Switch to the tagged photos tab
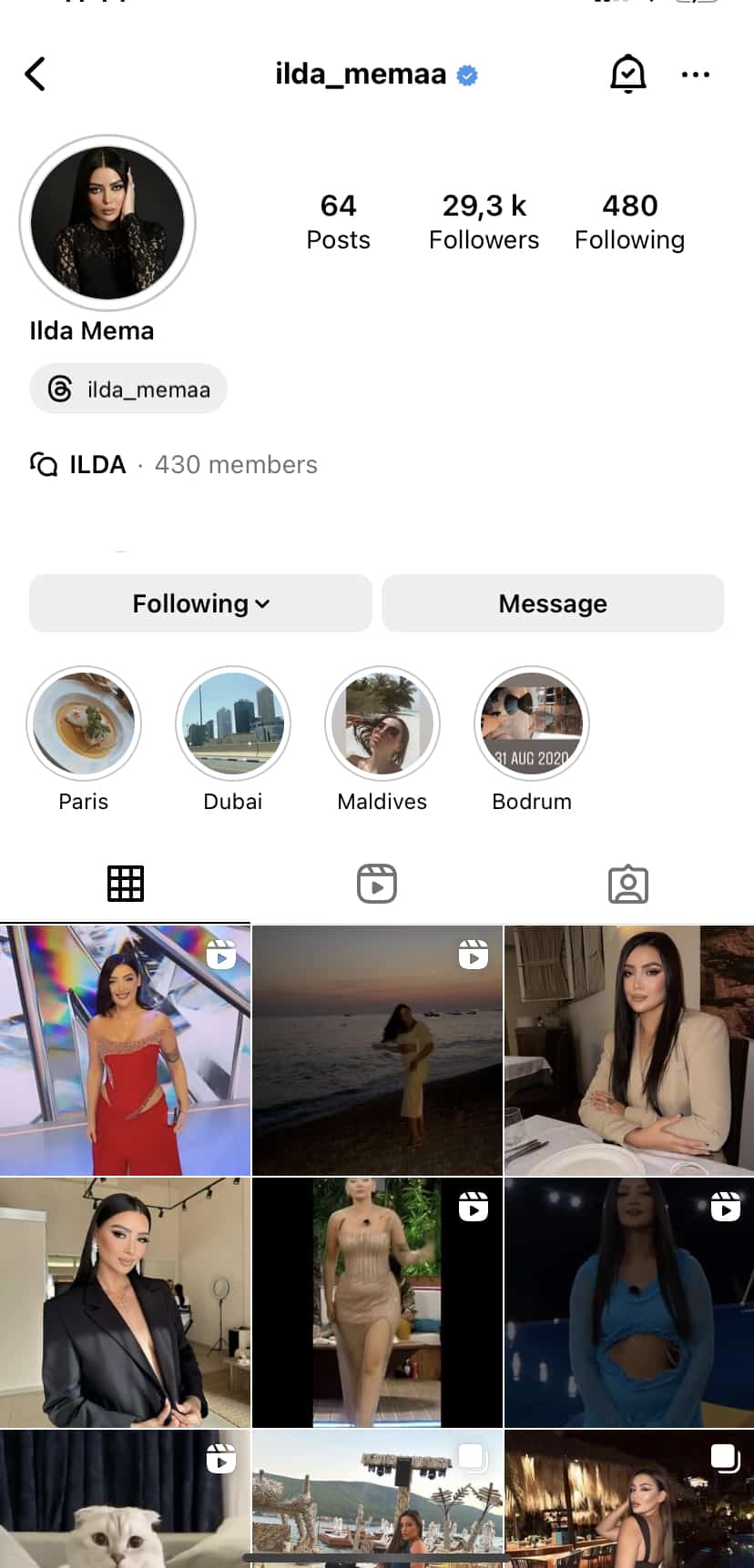The image size is (754, 1568). [628, 884]
